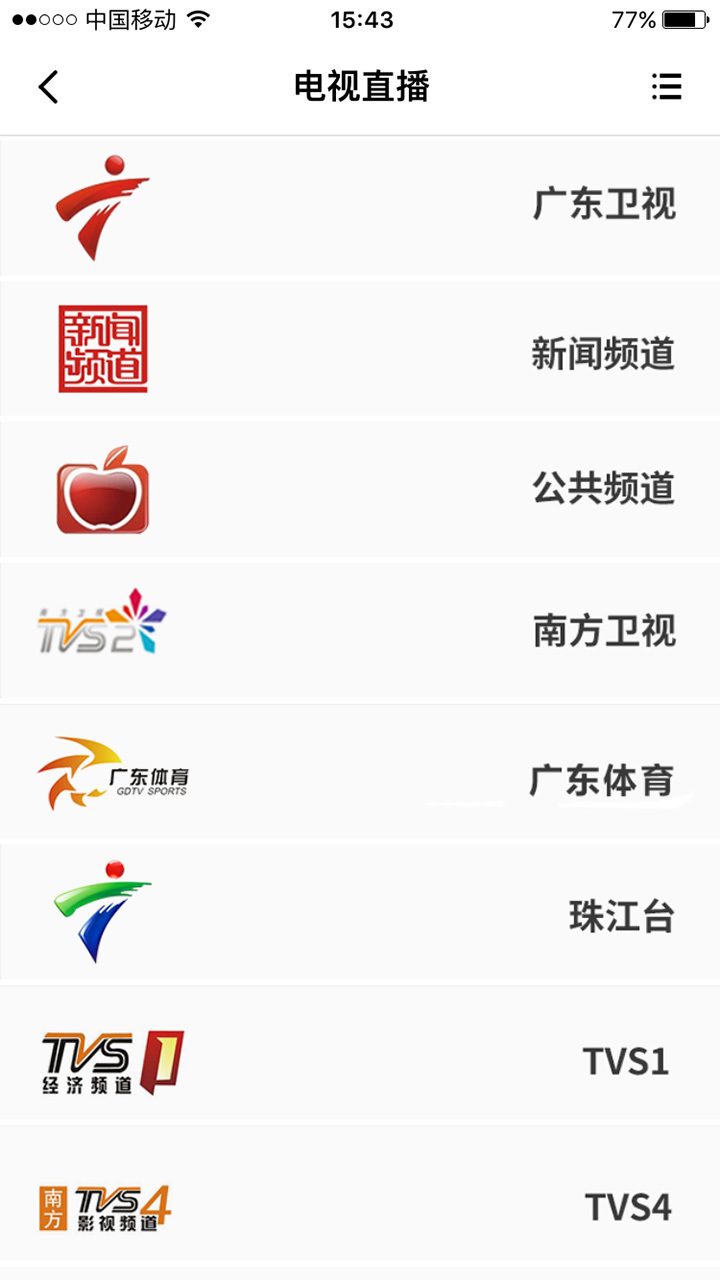Viewport: 720px width, 1280px height.
Task: Open 南方卫视 channel
Action: [360, 630]
